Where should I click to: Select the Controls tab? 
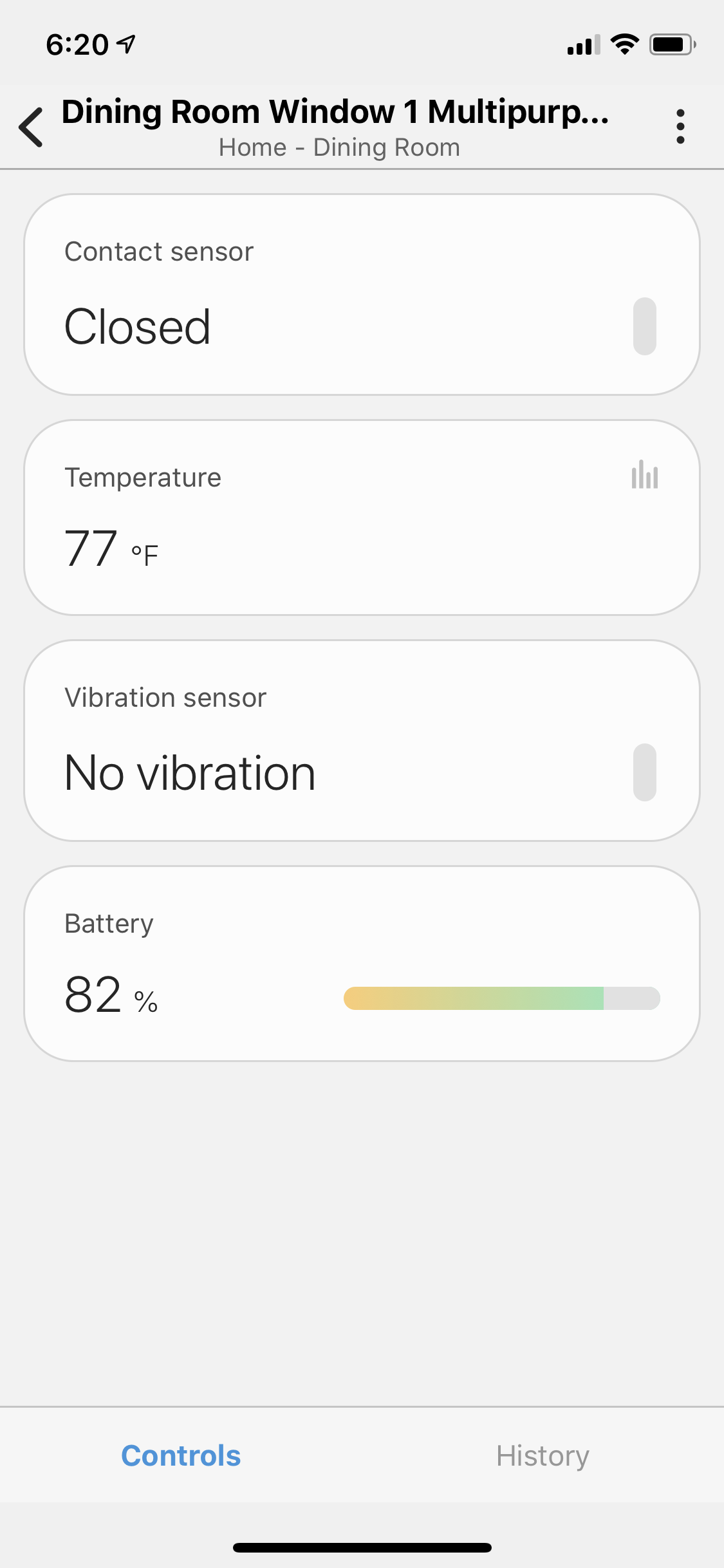point(181,1455)
